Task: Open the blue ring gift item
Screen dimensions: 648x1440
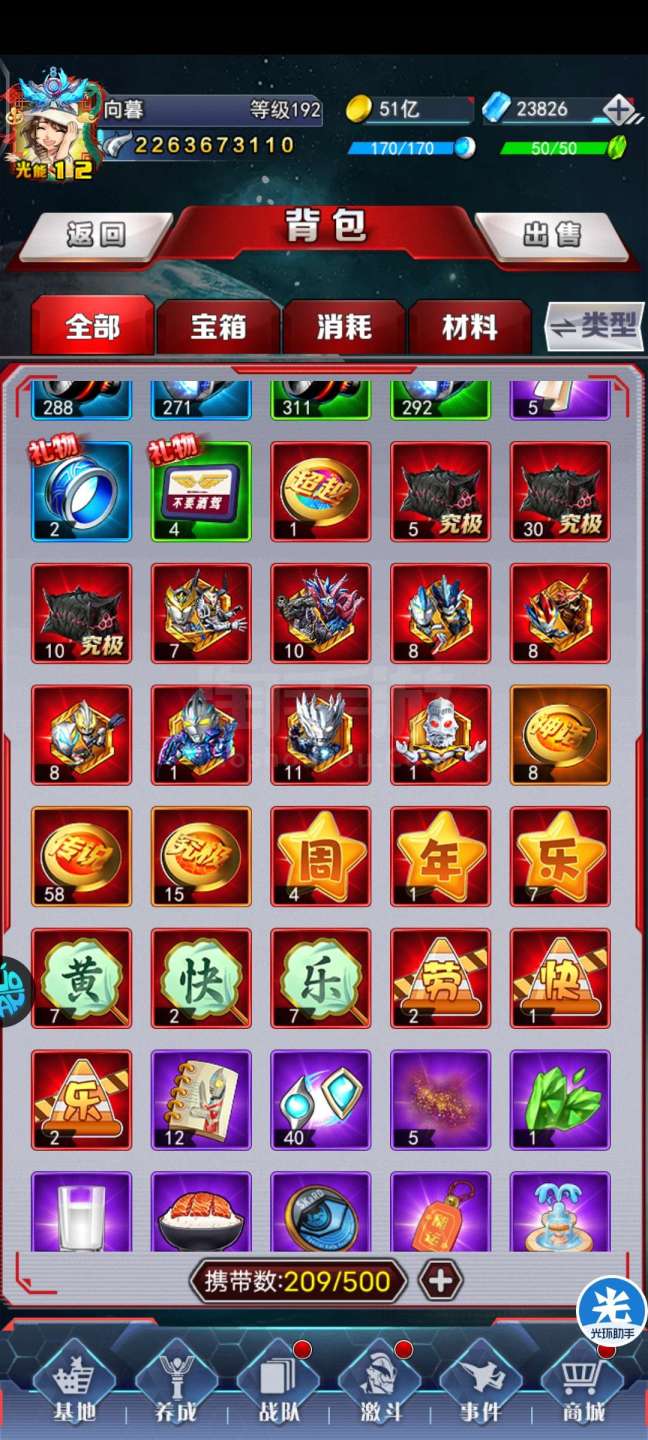Action: click(81, 491)
